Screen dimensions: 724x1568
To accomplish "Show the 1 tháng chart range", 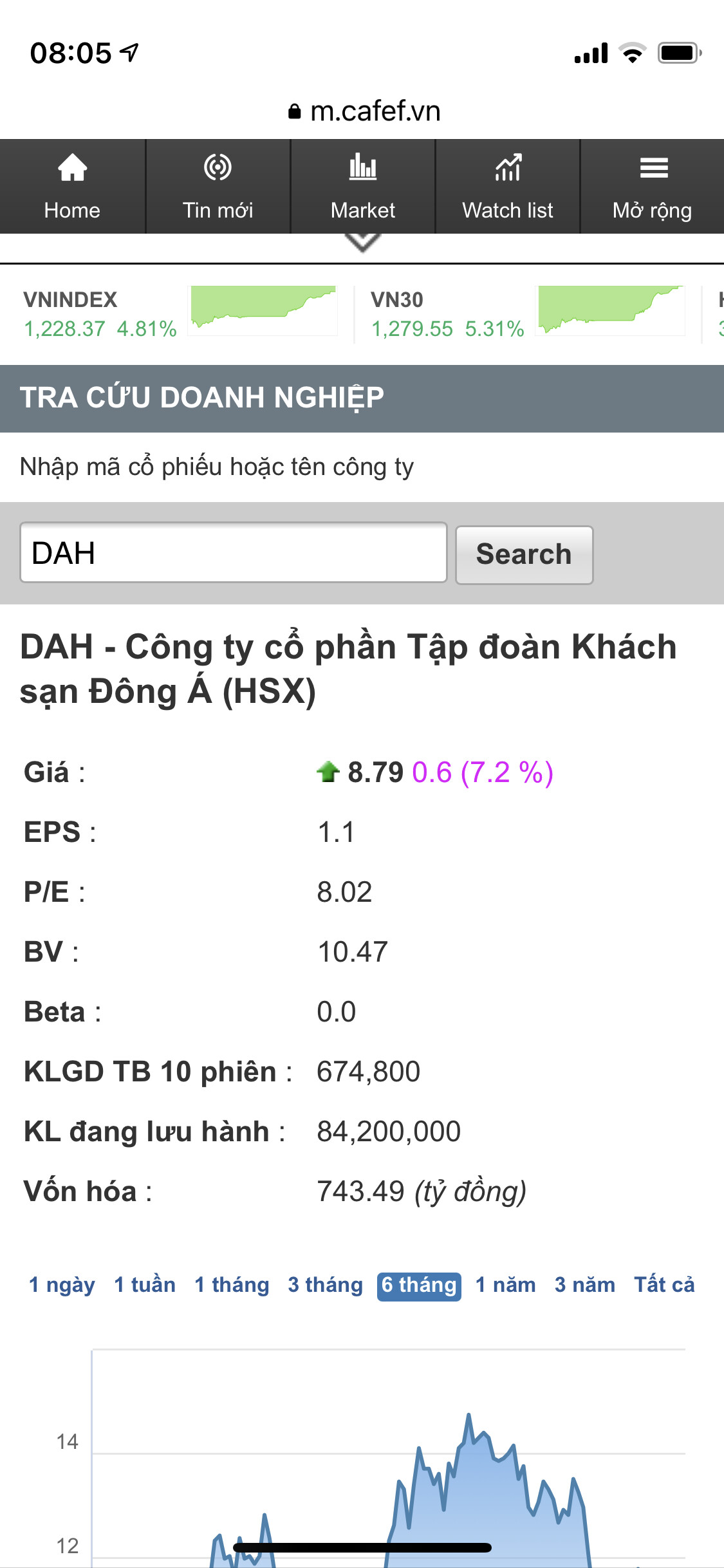I will point(232,1285).
